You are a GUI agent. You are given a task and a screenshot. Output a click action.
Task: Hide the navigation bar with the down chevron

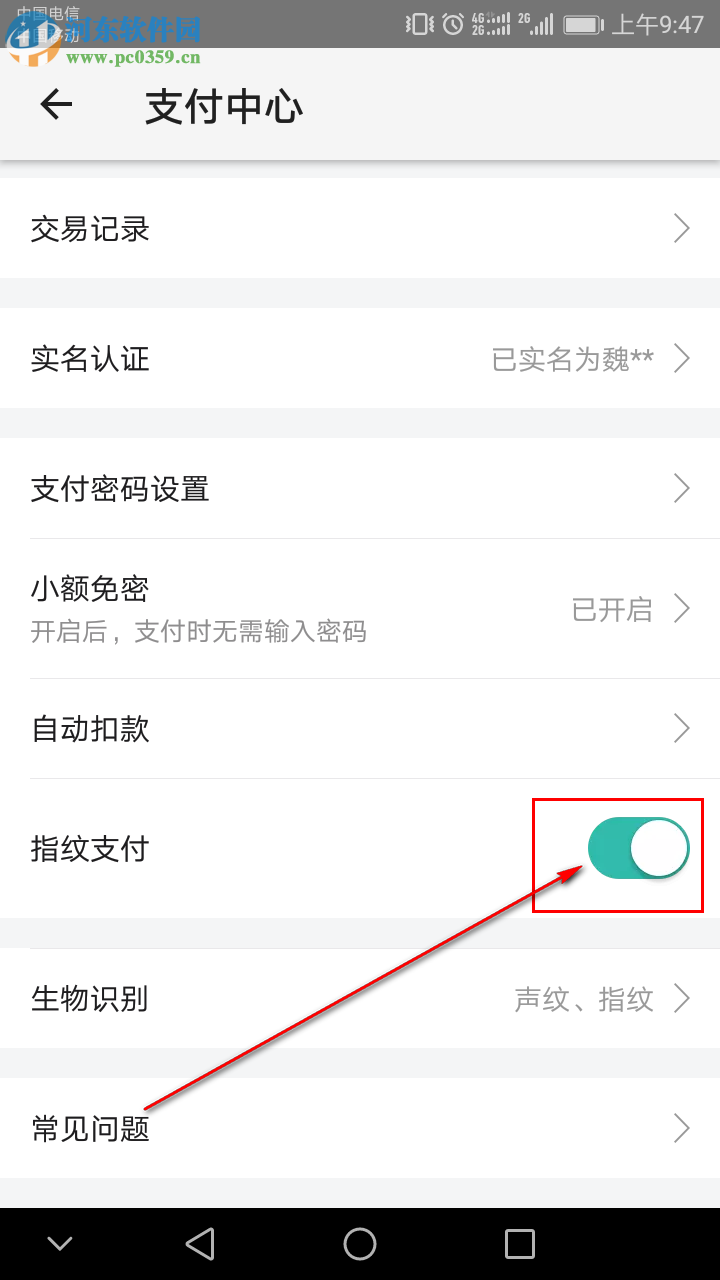(x=60, y=1243)
